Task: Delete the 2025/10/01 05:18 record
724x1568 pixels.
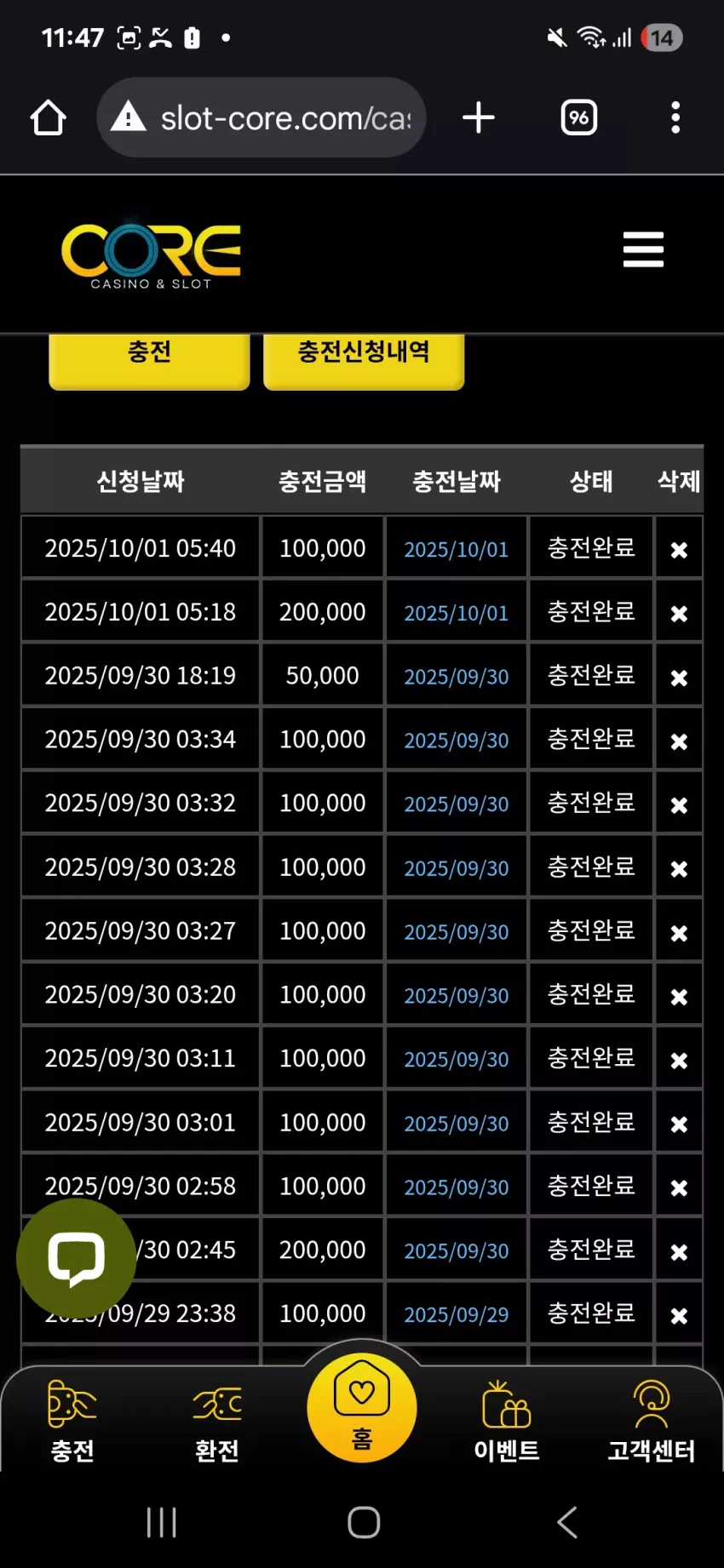Action: click(x=679, y=614)
